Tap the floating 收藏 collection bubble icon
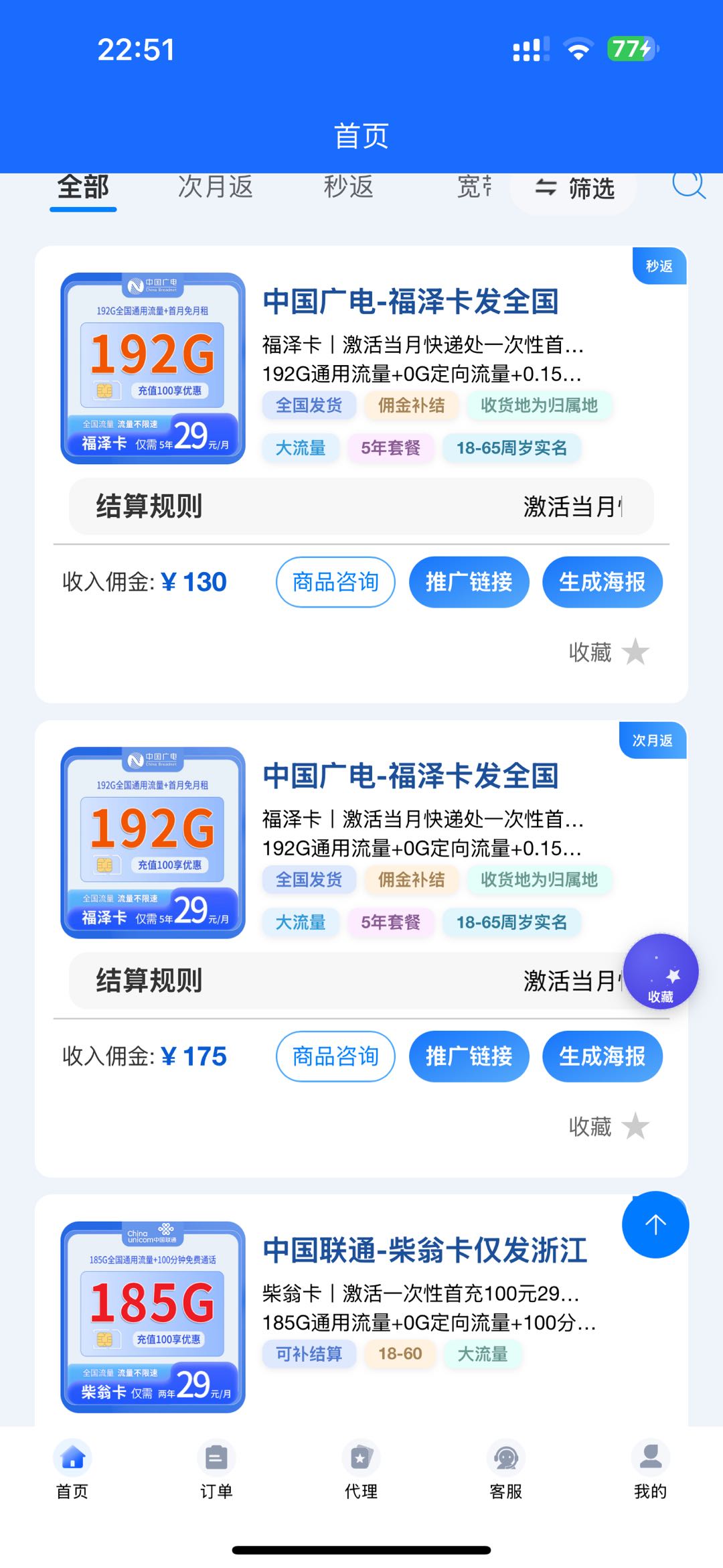 pyautogui.click(x=661, y=973)
